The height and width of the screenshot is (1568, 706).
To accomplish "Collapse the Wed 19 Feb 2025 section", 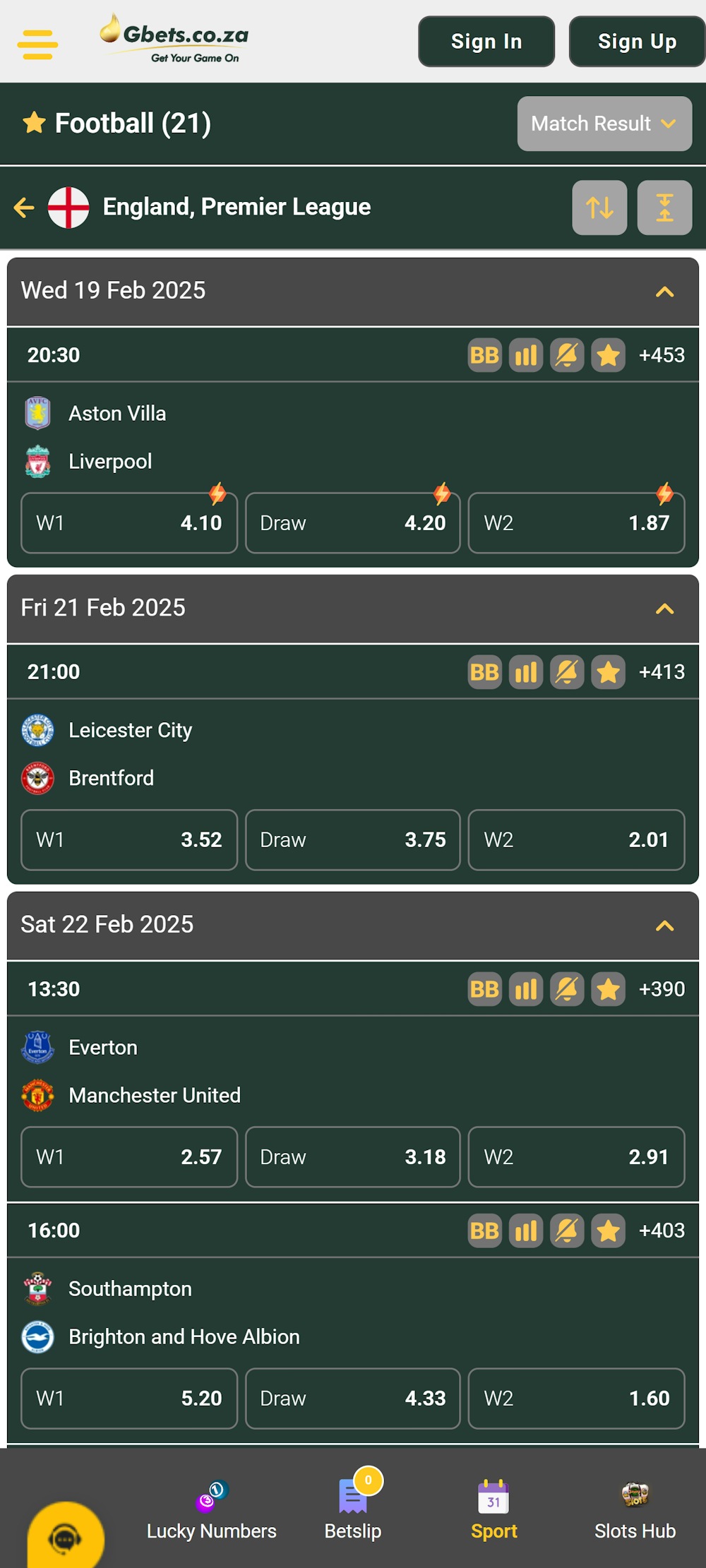I will click(664, 290).
